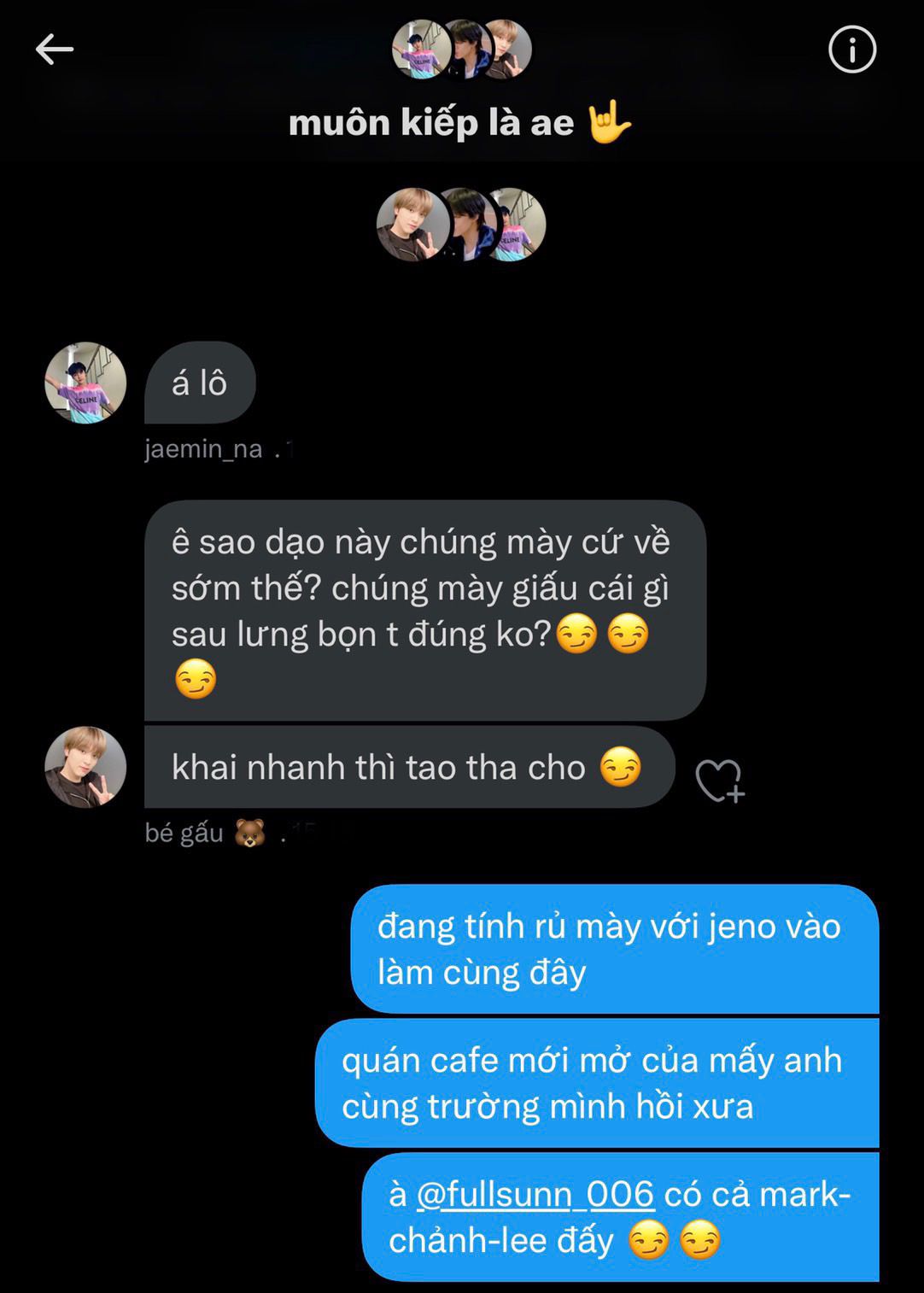React with the heart-plus icon

pyautogui.click(x=719, y=781)
